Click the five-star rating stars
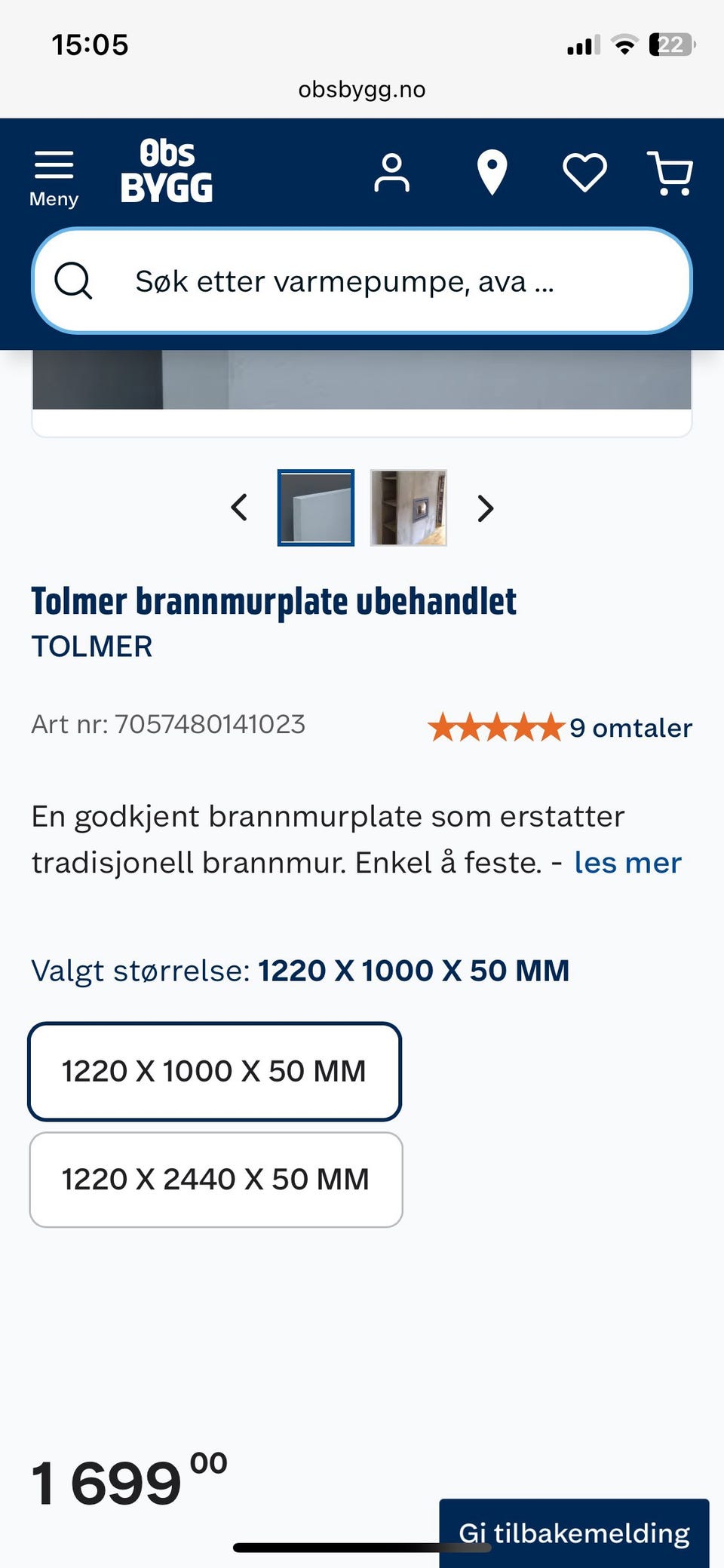Image resolution: width=724 pixels, height=1568 pixels. pyautogui.click(x=495, y=728)
